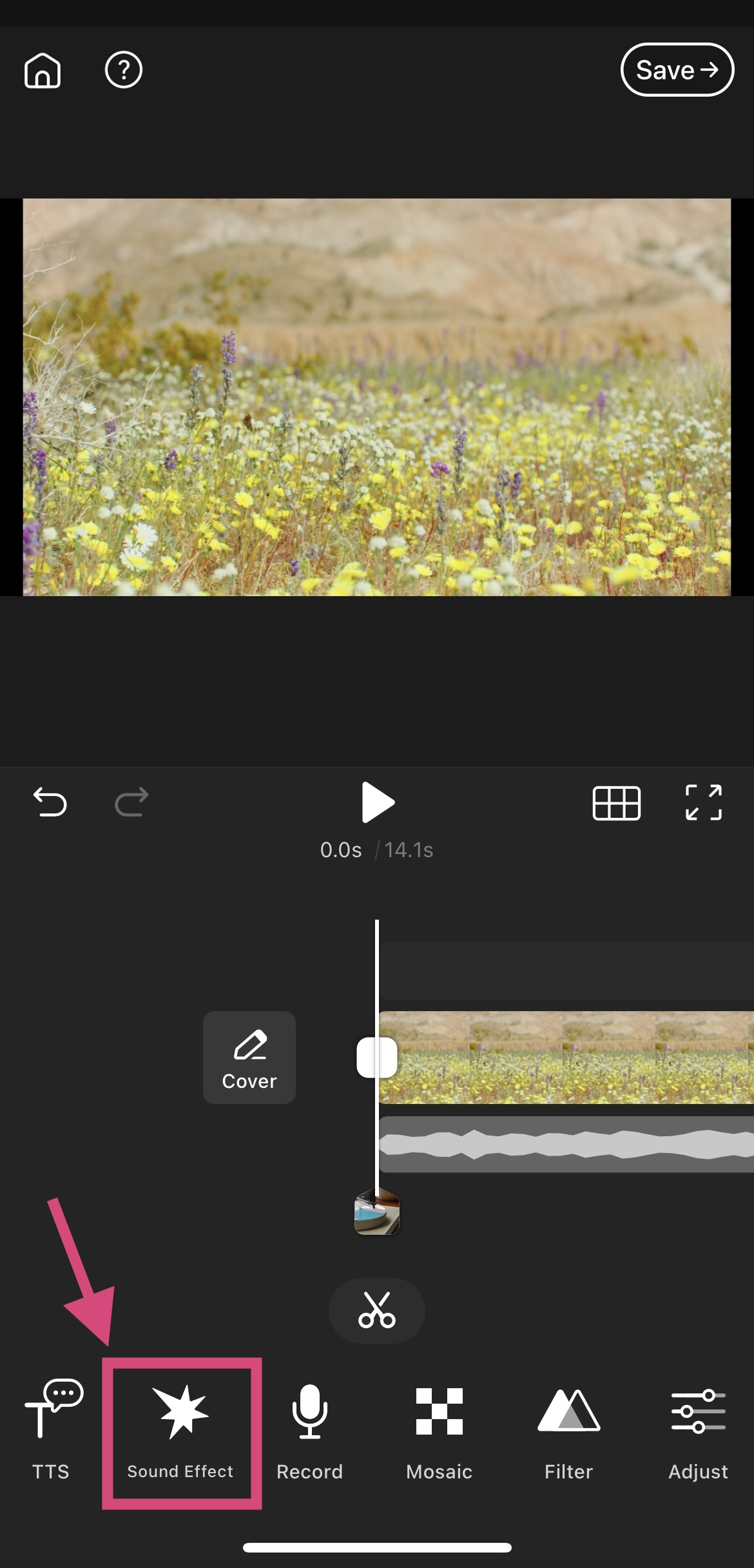
Task: Edit the video Cover
Action: (x=249, y=1058)
